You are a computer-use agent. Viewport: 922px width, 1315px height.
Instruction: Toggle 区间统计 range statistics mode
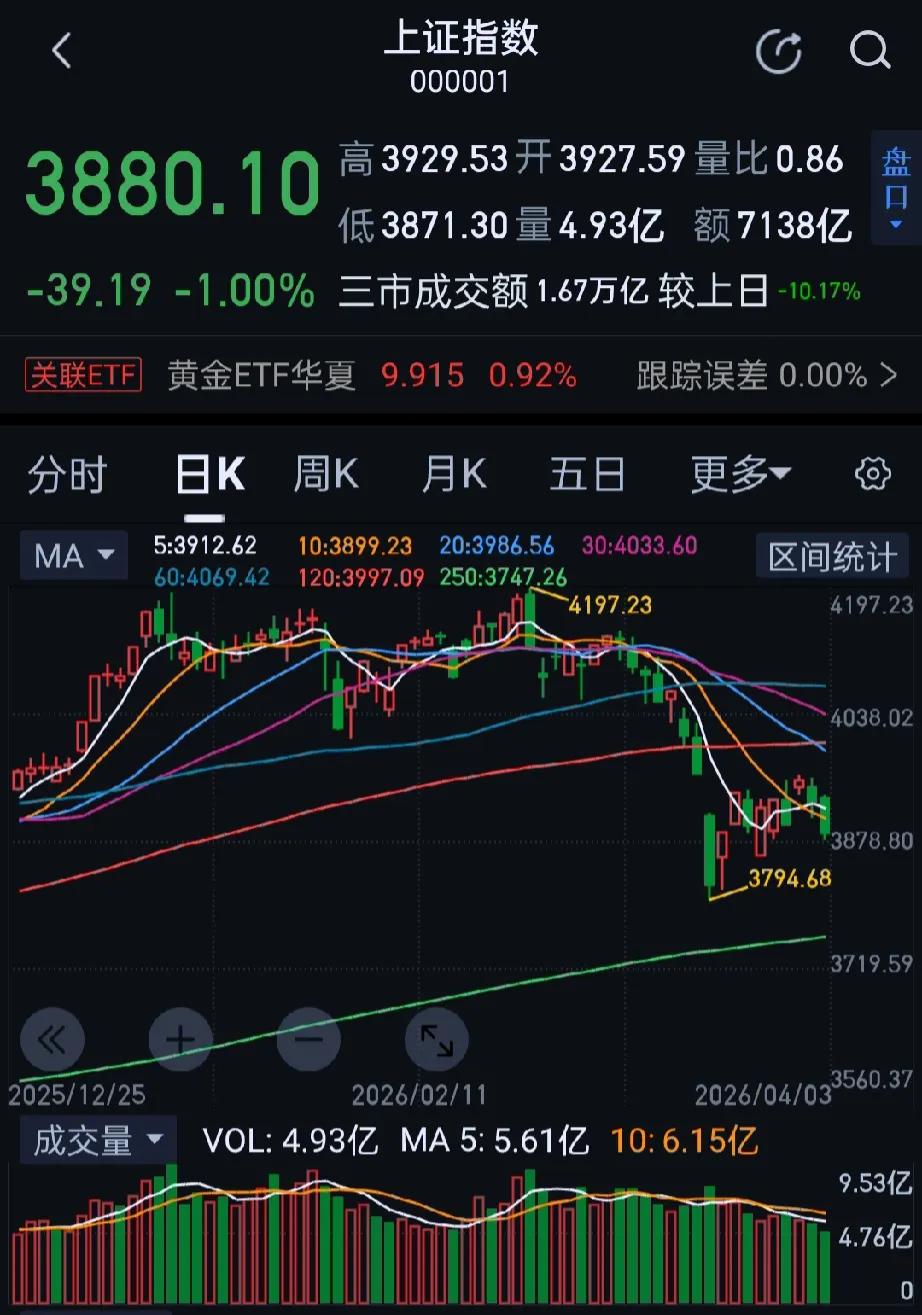[832, 556]
